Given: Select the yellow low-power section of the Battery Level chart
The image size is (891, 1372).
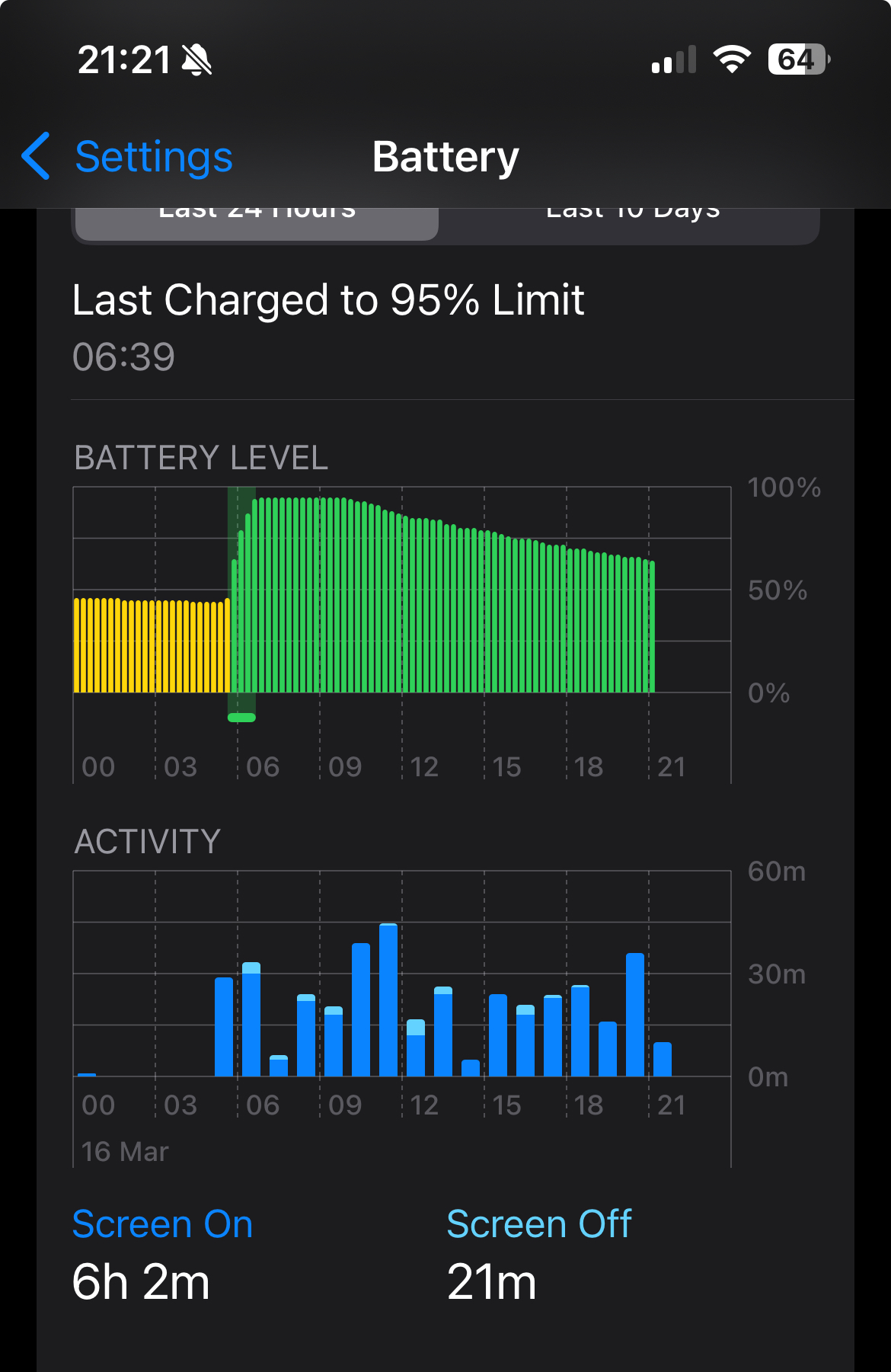Looking at the screenshot, I should click(152, 646).
